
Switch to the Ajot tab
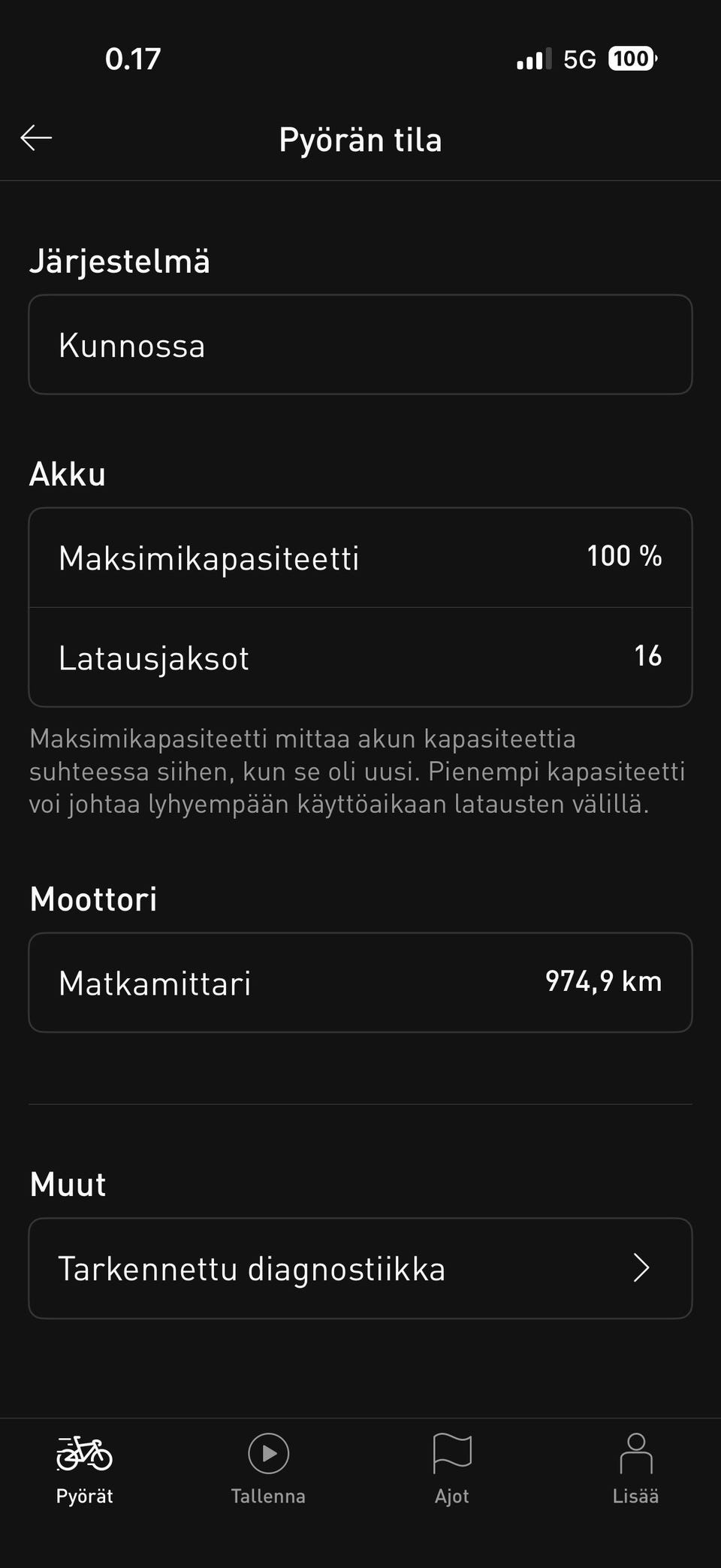tap(452, 1469)
